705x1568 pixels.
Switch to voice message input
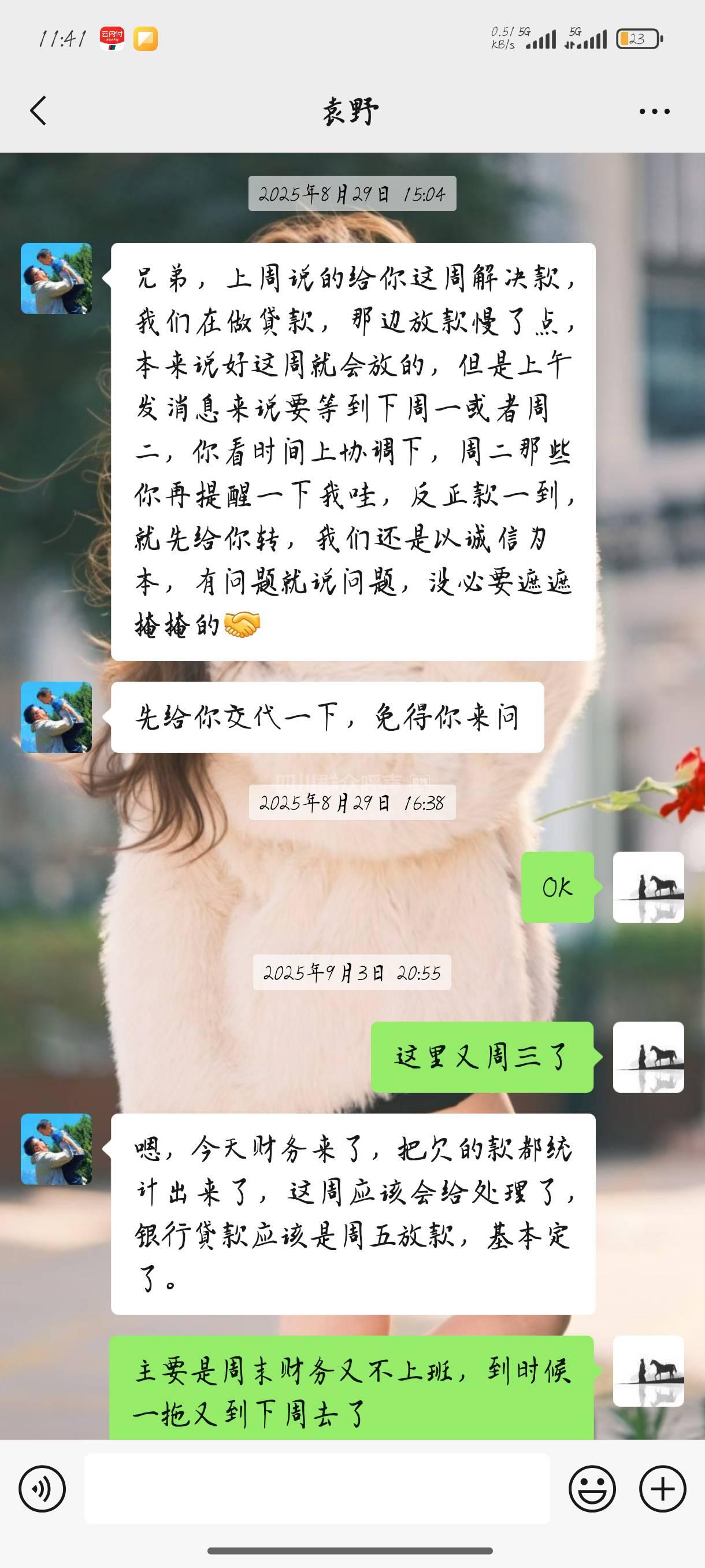point(42,1488)
